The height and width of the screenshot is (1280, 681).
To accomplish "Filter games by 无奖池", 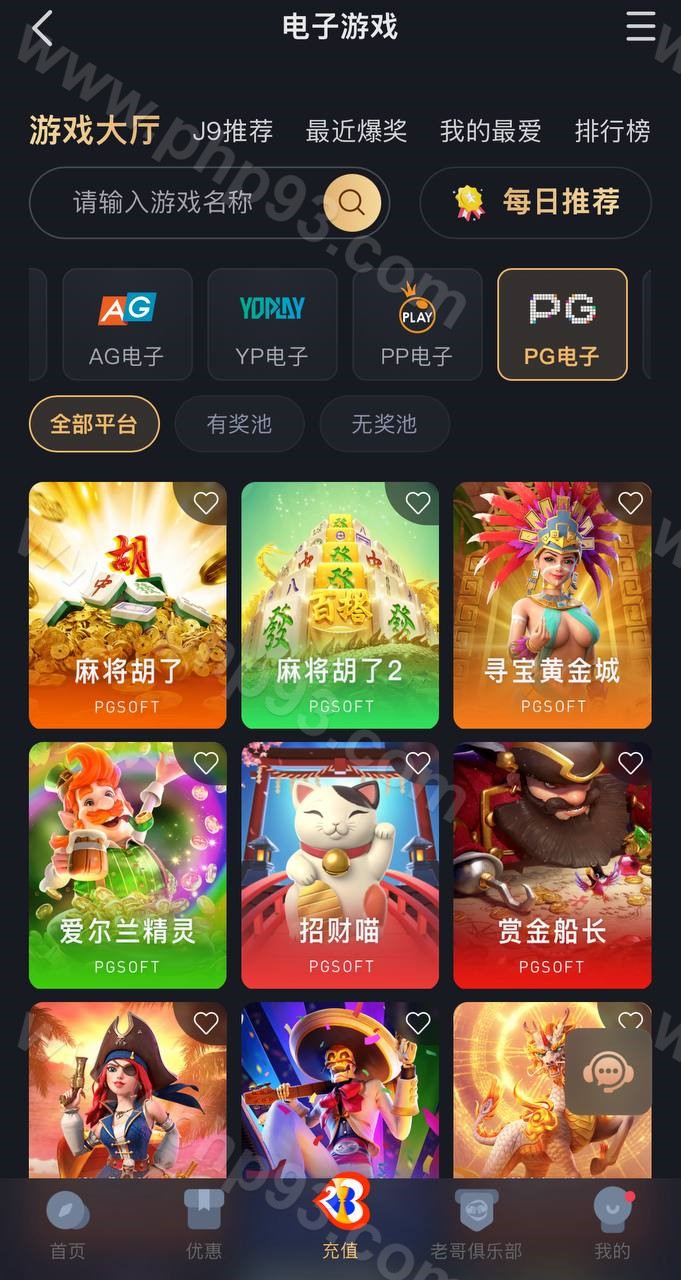I will click(x=384, y=424).
